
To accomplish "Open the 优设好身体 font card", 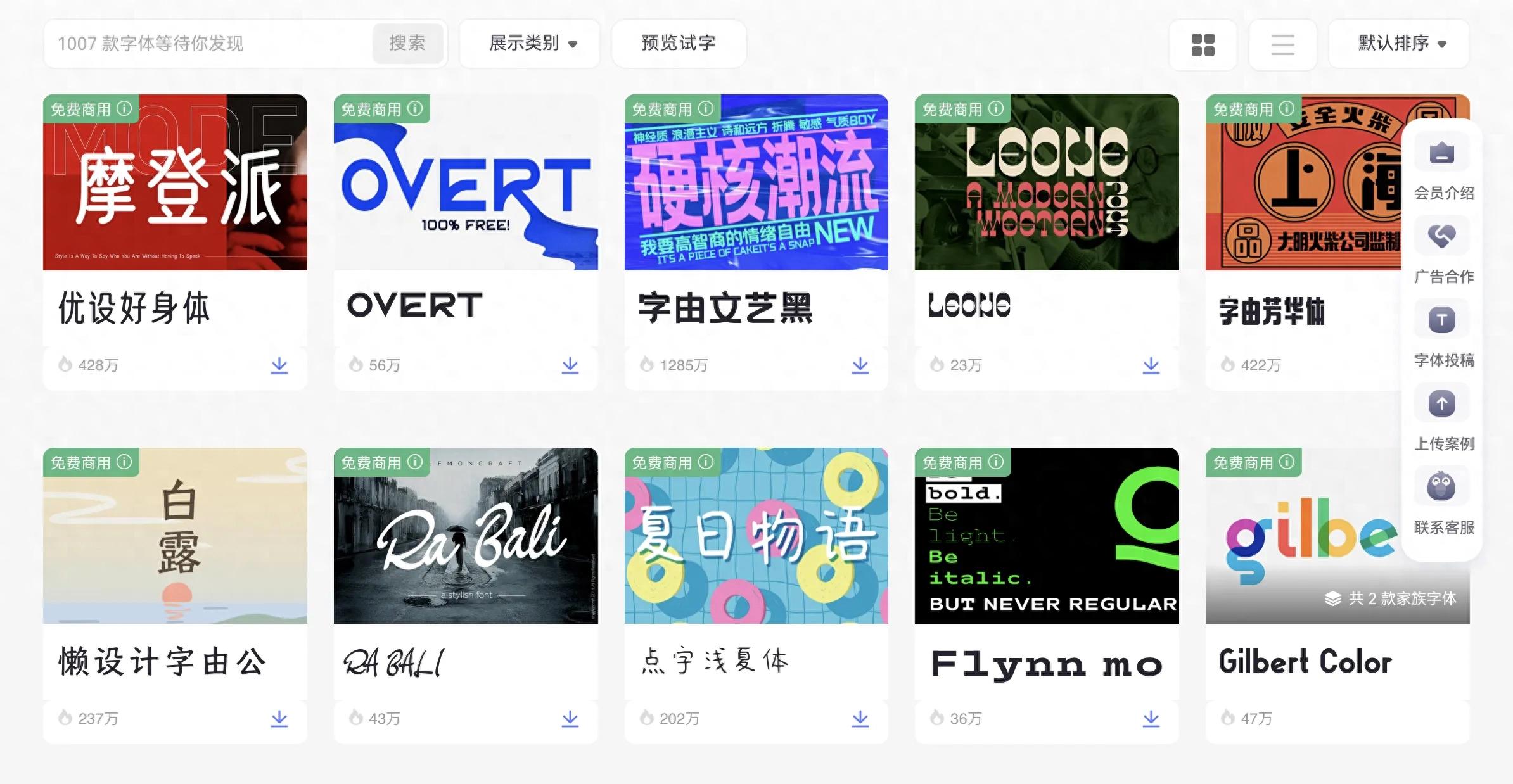I will 175,184.
